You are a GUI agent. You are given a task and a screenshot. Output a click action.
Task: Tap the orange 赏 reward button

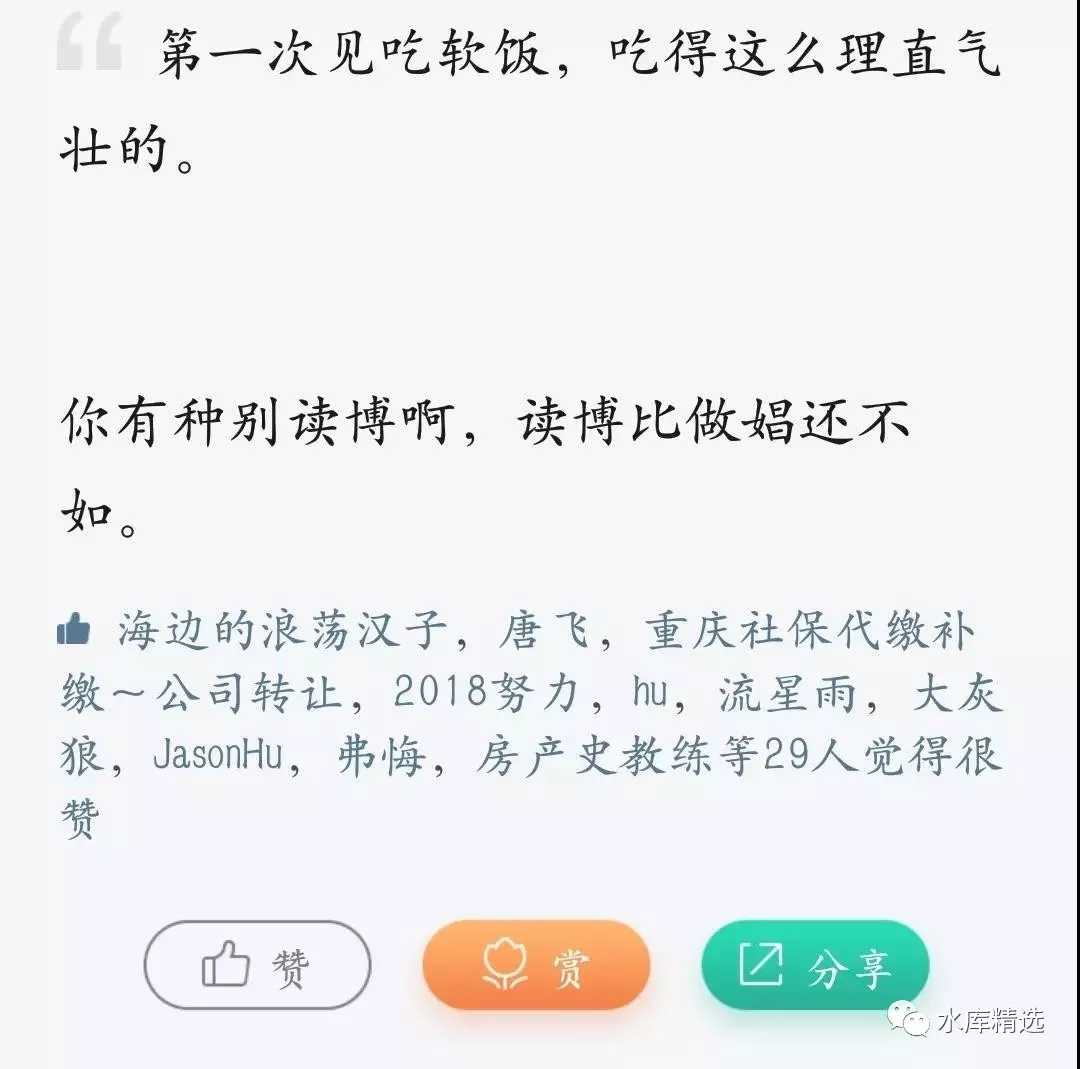[x=536, y=966]
